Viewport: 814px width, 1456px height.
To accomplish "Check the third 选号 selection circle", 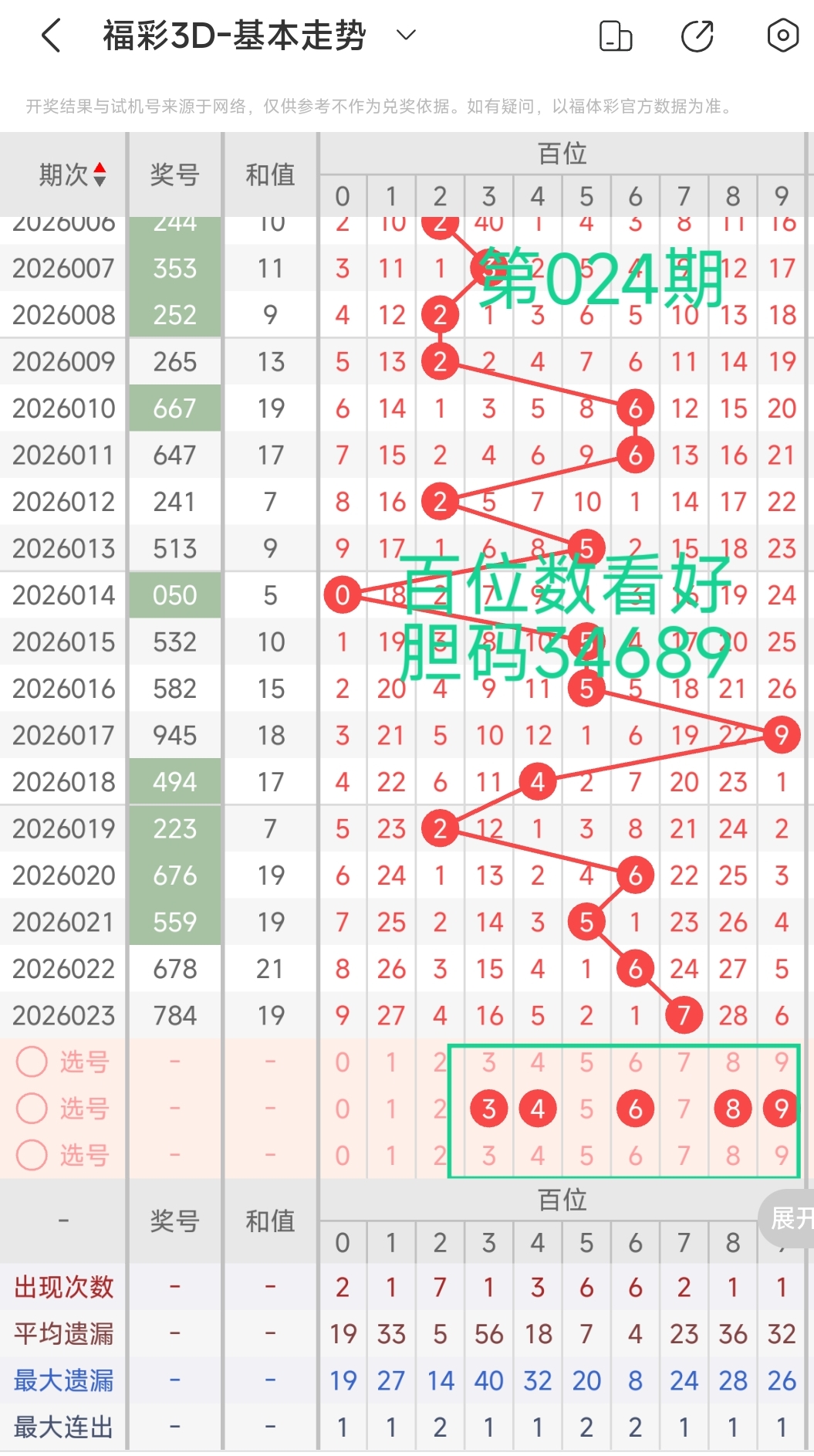I will (x=32, y=1155).
